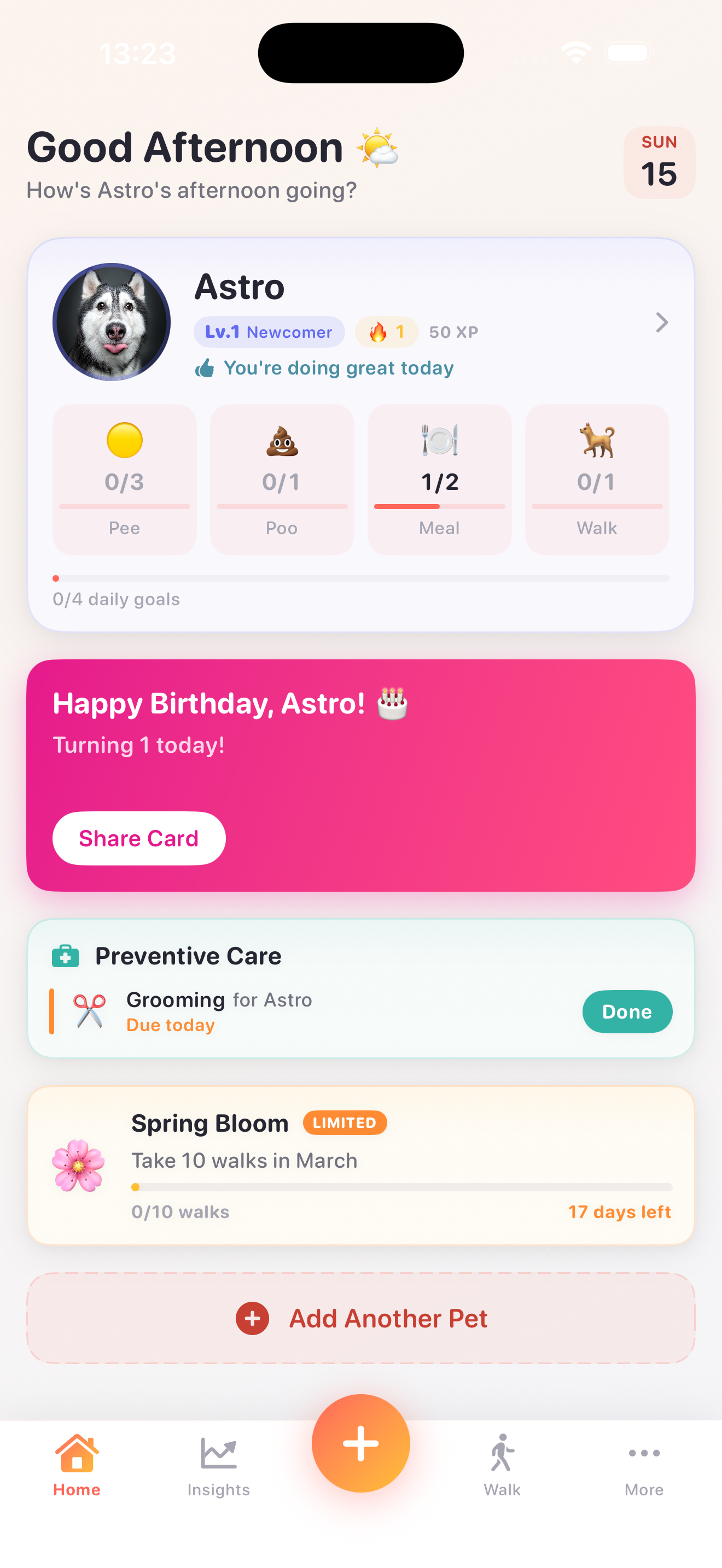This screenshot has height=1568, width=722.
Task: Add another pet
Action: 360,1318
